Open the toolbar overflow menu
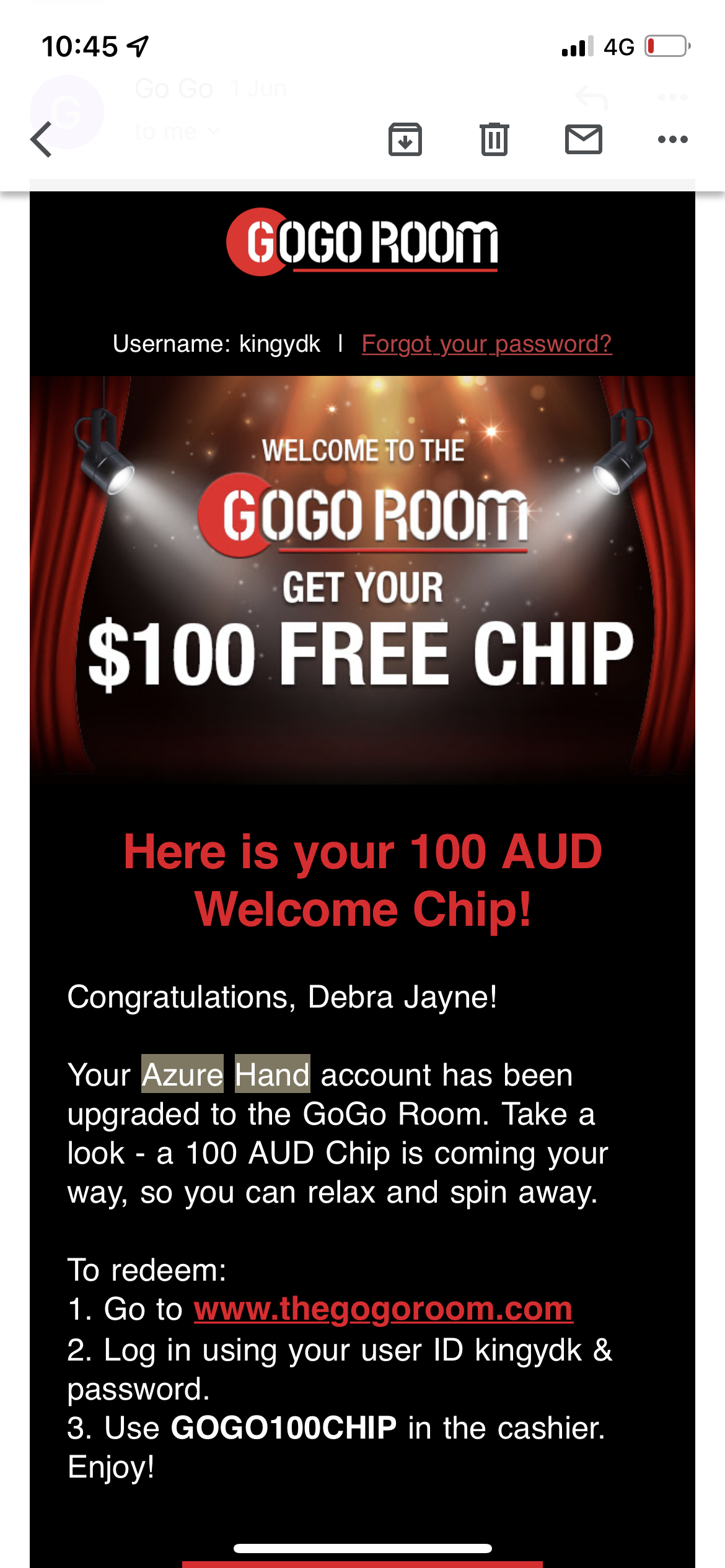Viewport: 725px width, 1568px height. pyautogui.click(x=672, y=139)
